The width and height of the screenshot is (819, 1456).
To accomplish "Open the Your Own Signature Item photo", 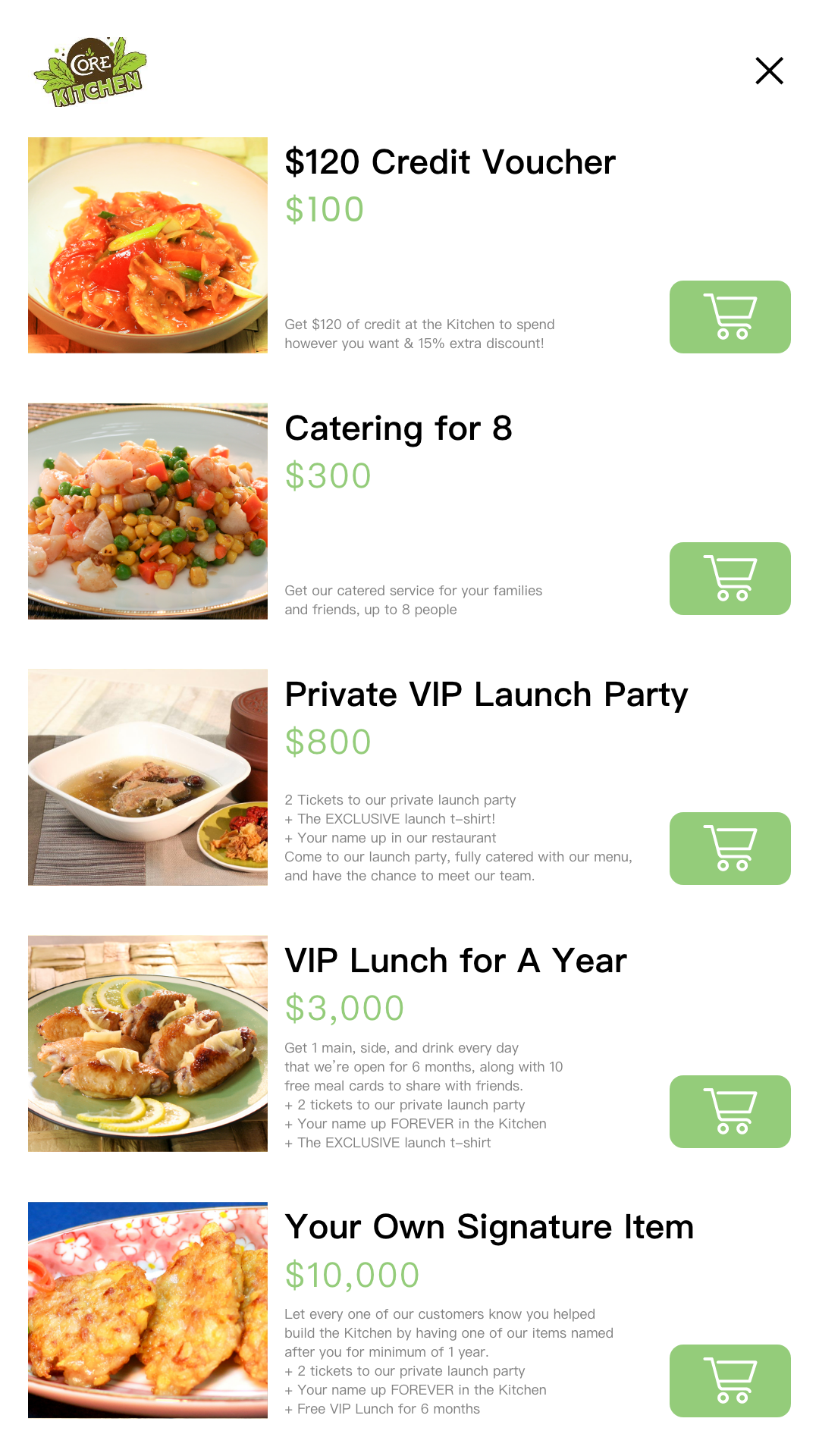I will tap(148, 1310).
